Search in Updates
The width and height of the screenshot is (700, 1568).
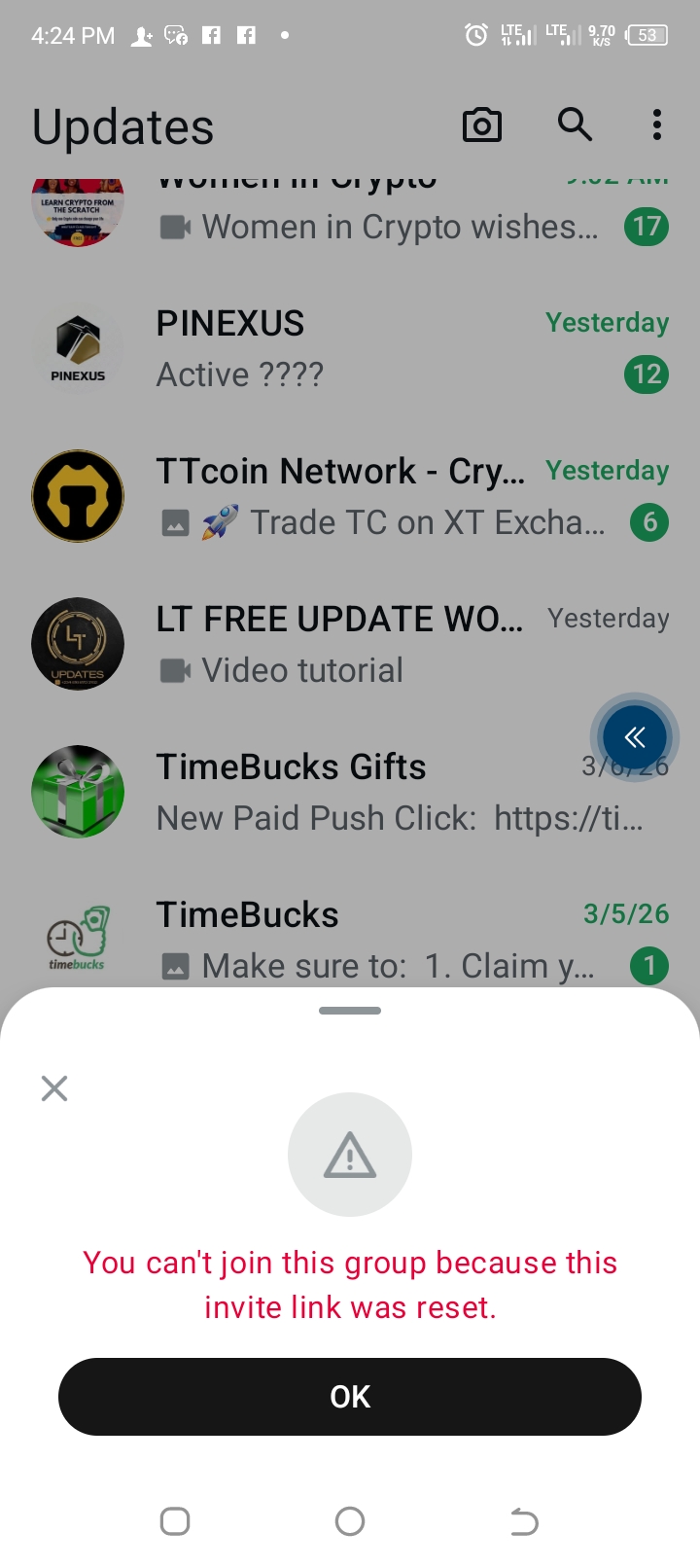[x=575, y=125]
